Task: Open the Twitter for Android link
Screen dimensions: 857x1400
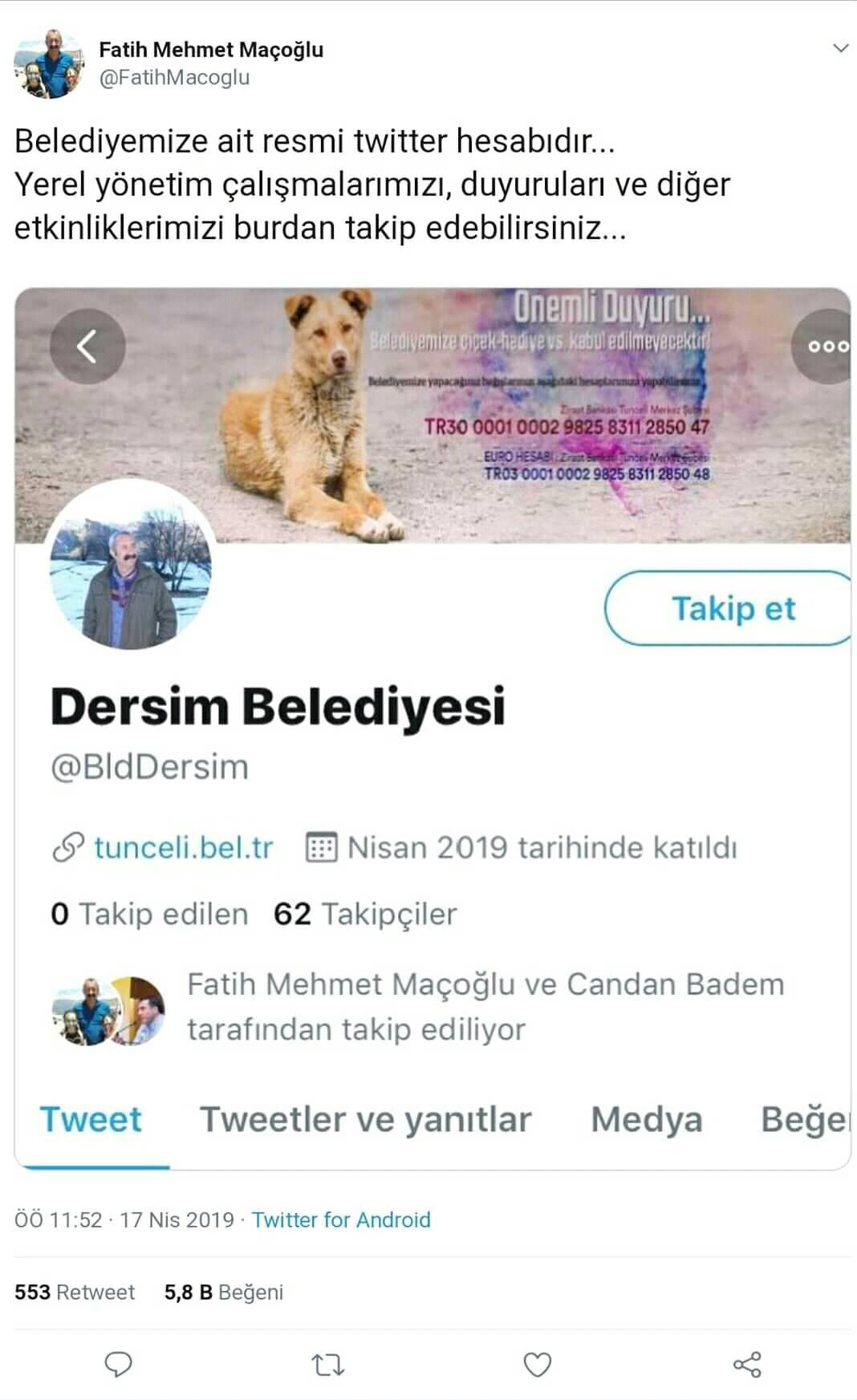Action: (341, 1219)
